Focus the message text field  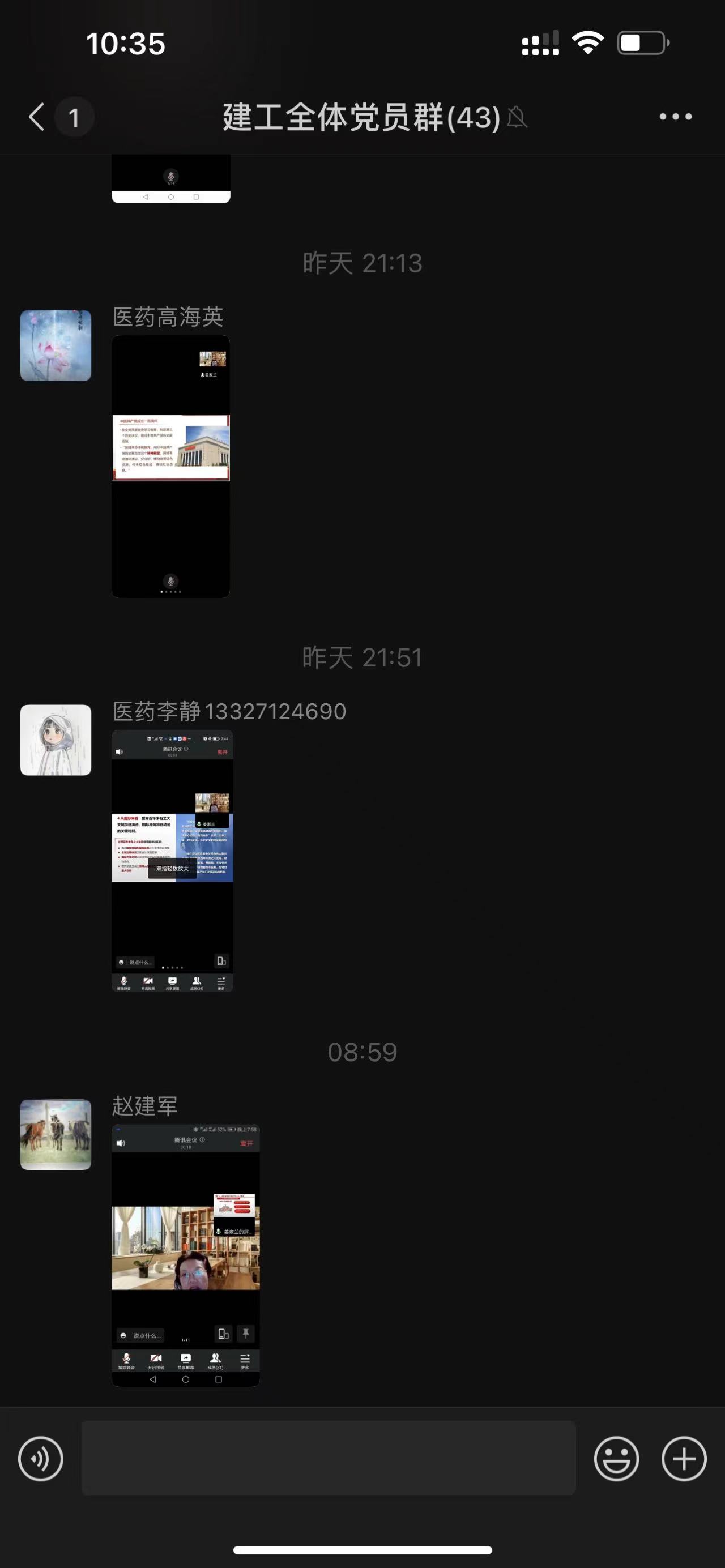(x=329, y=1459)
